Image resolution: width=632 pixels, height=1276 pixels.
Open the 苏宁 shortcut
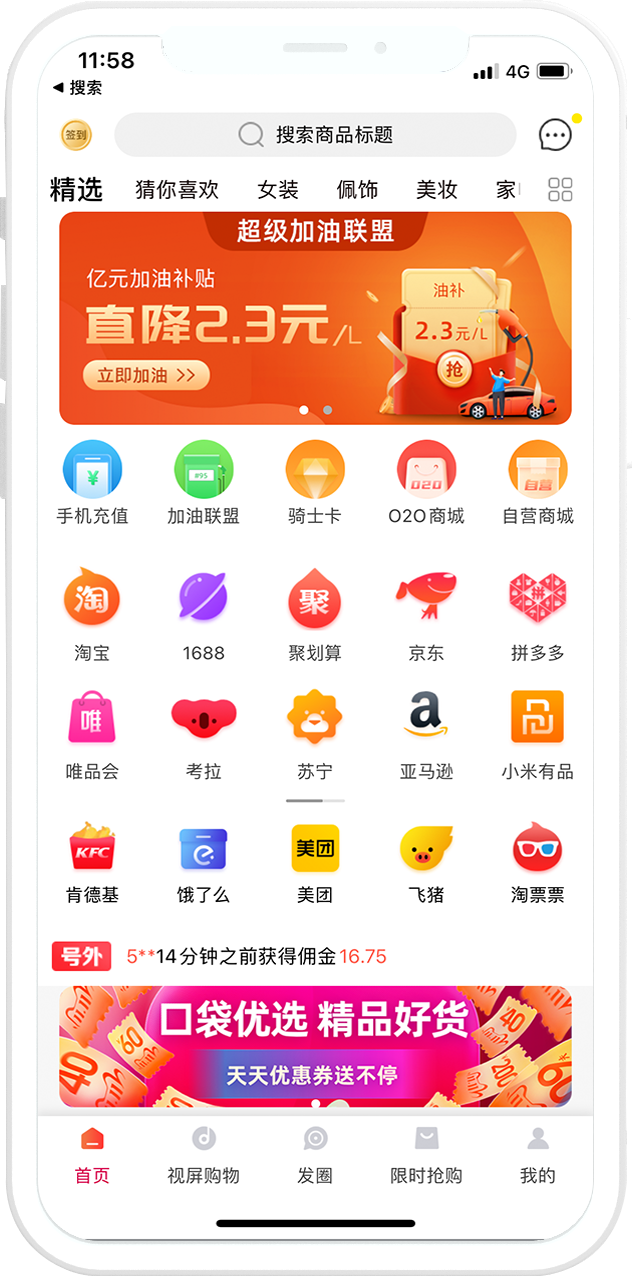315,731
